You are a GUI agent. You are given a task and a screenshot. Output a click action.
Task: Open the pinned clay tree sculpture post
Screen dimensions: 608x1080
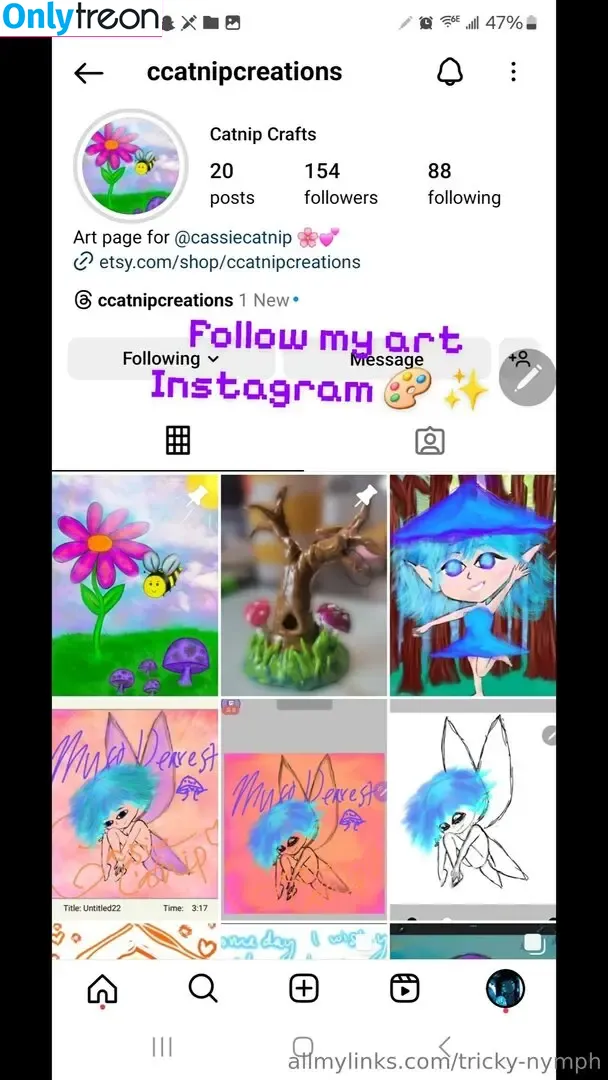click(x=304, y=586)
